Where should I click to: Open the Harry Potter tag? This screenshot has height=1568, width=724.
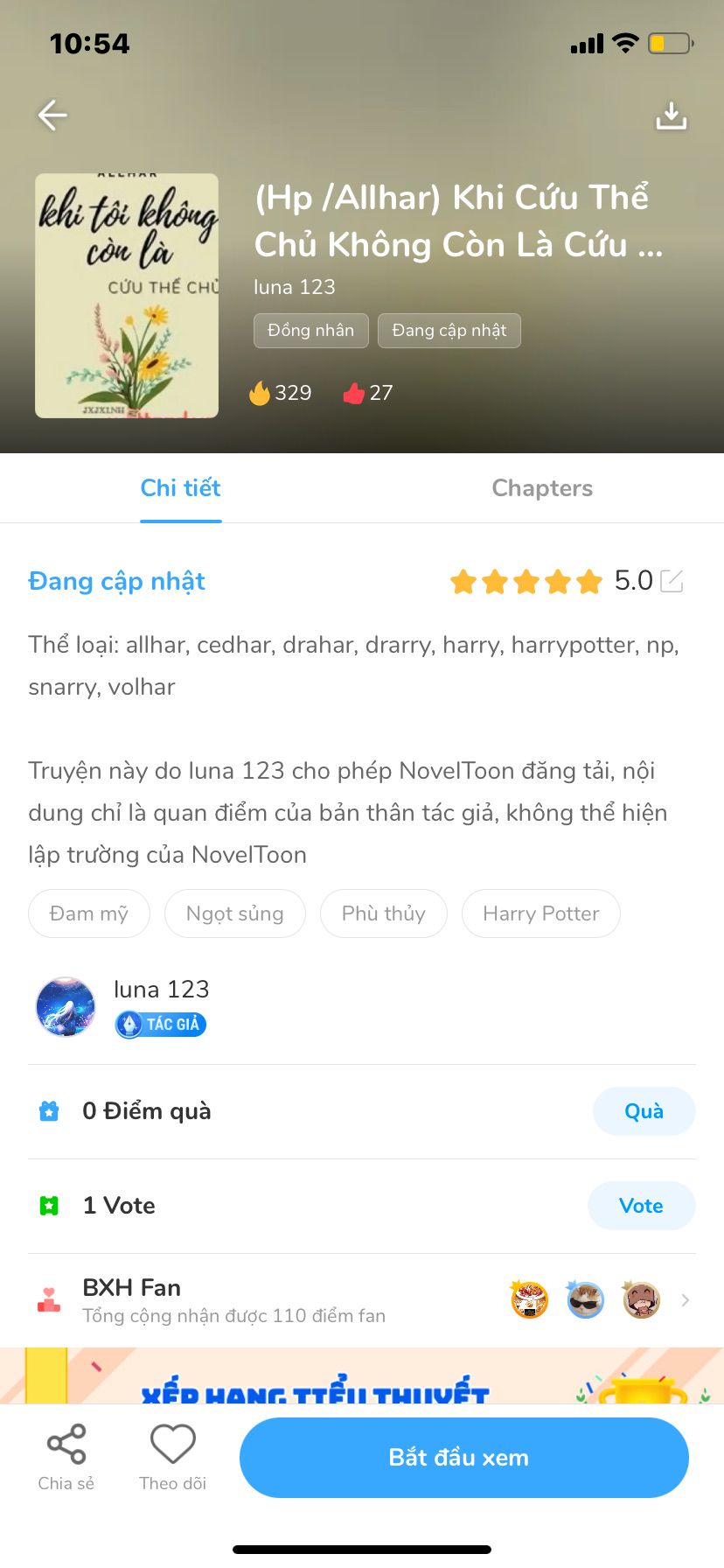(x=541, y=913)
